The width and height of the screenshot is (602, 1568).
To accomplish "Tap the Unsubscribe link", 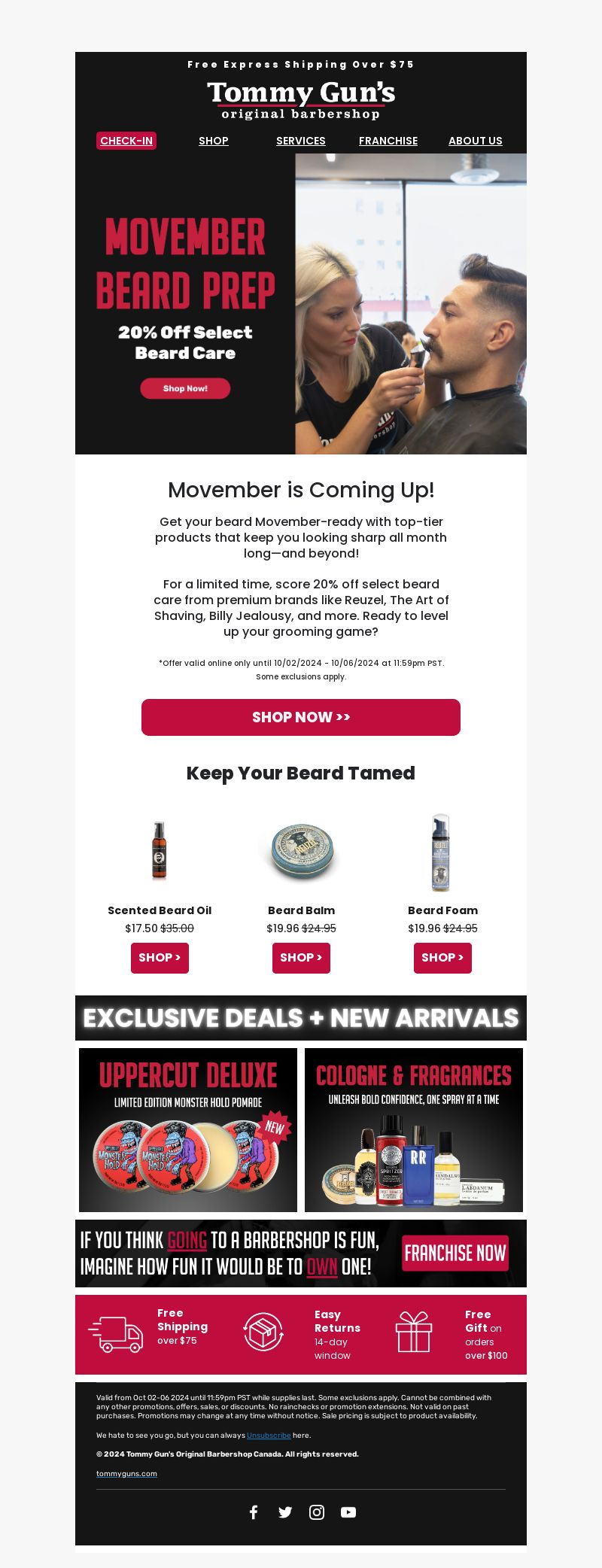I will pos(269,1436).
